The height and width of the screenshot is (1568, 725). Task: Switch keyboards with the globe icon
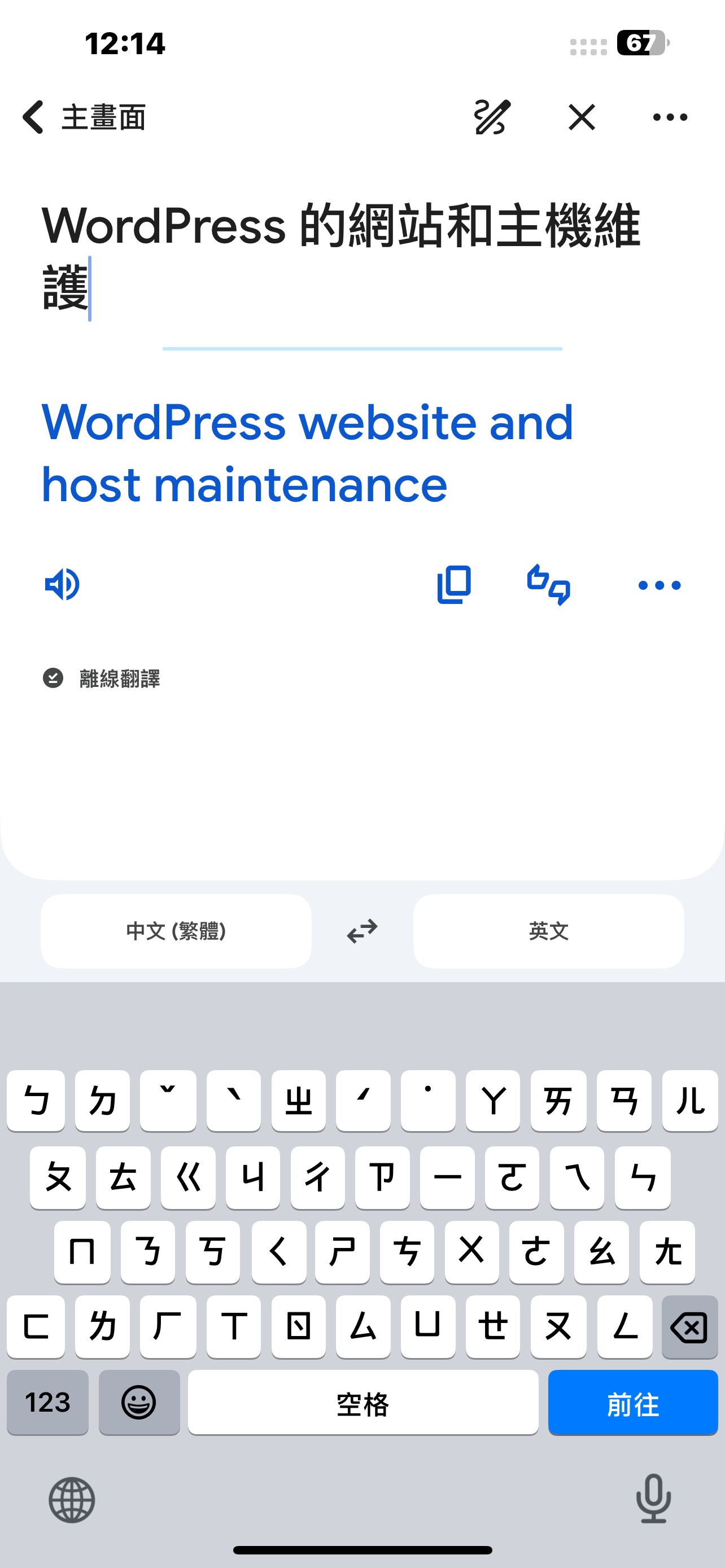pyautogui.click(x=72, y=1500)
